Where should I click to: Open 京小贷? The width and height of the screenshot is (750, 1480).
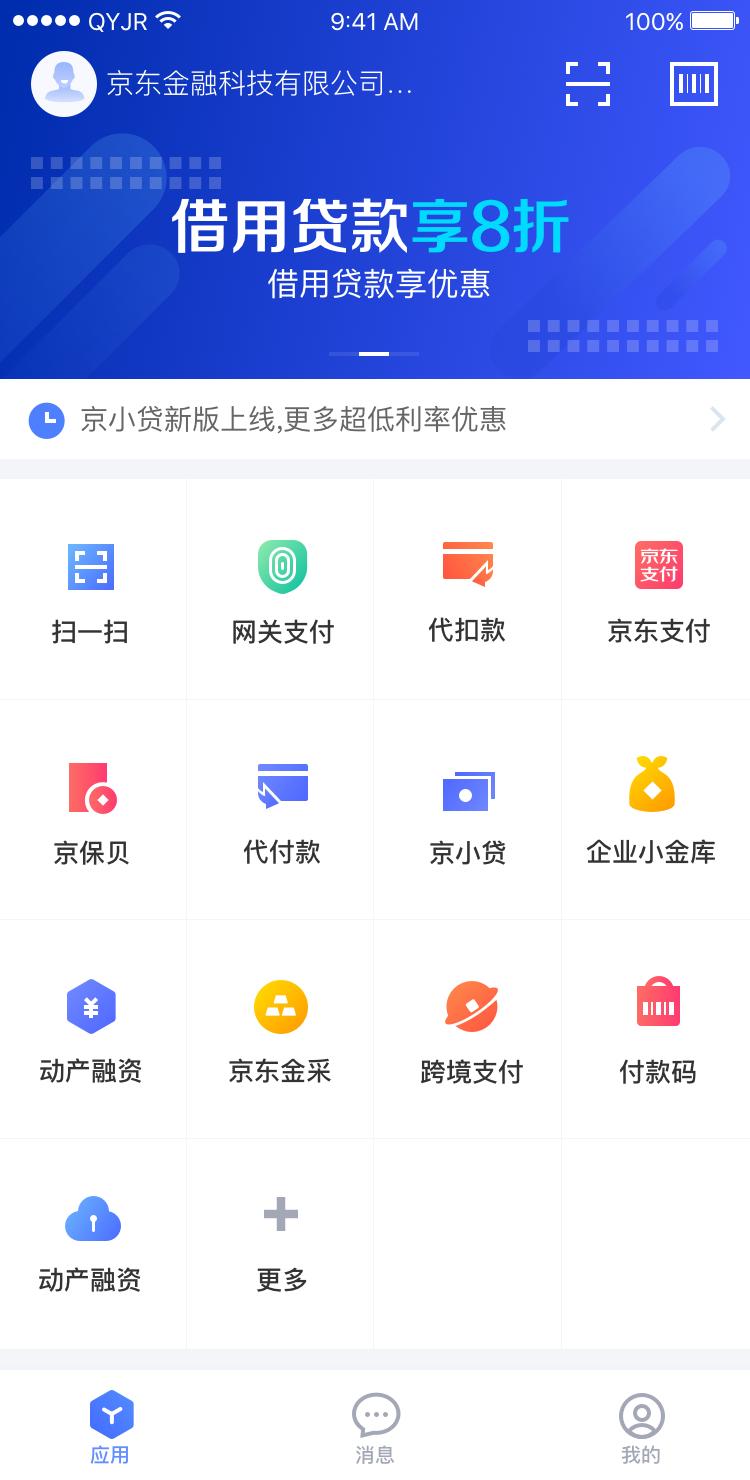click(467, 810)
